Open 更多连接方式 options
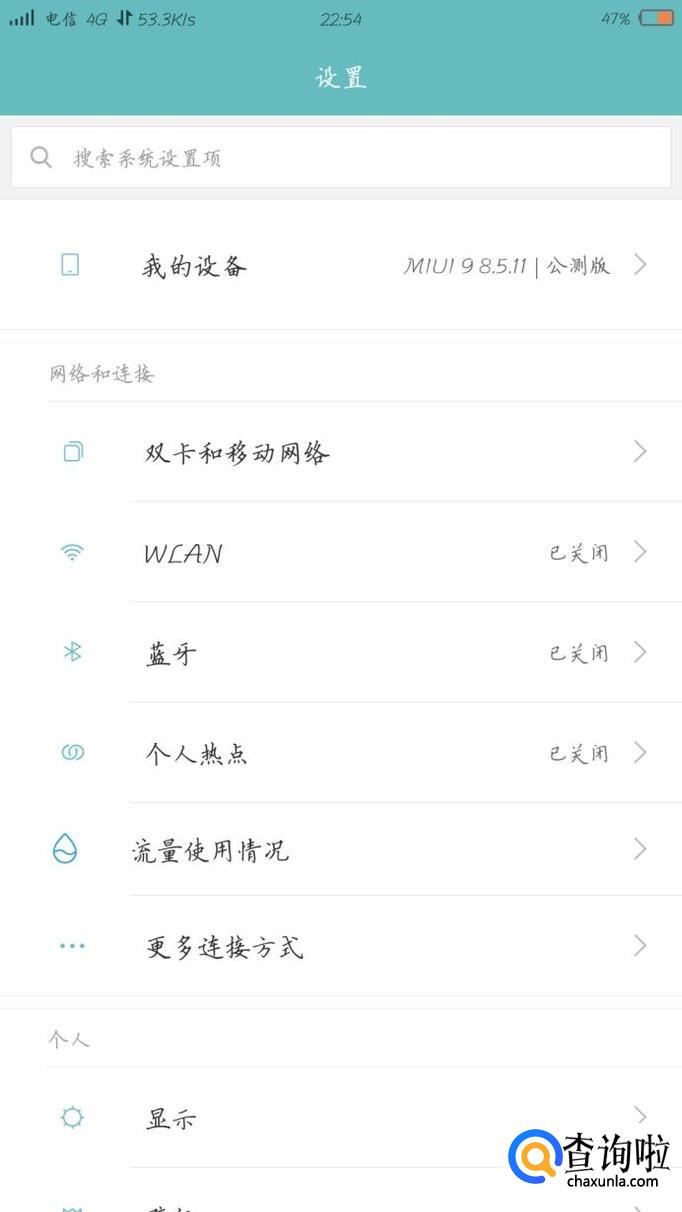Viewport: 682px width, 1212px height. 340,946
